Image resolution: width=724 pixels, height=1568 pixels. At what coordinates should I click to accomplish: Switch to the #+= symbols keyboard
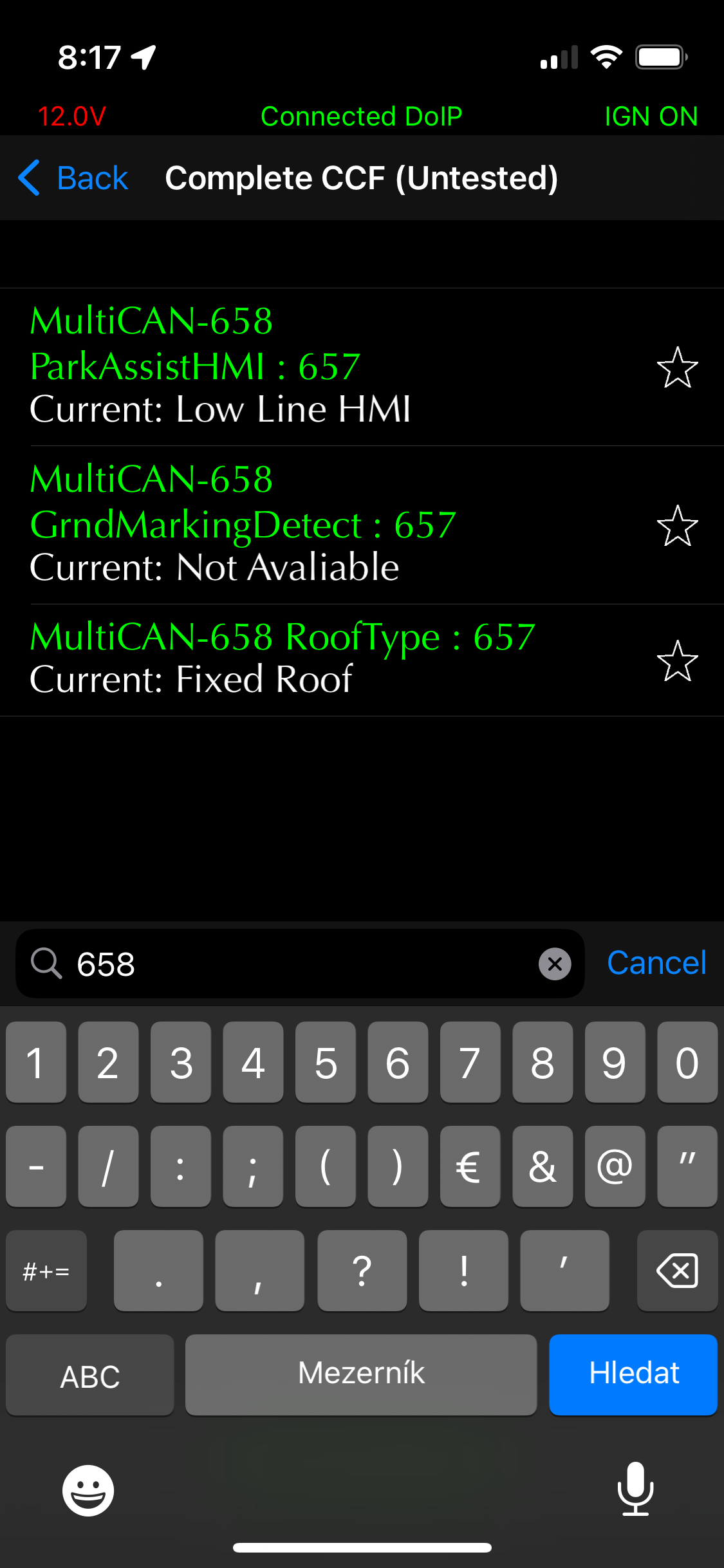pos(46,1270)
